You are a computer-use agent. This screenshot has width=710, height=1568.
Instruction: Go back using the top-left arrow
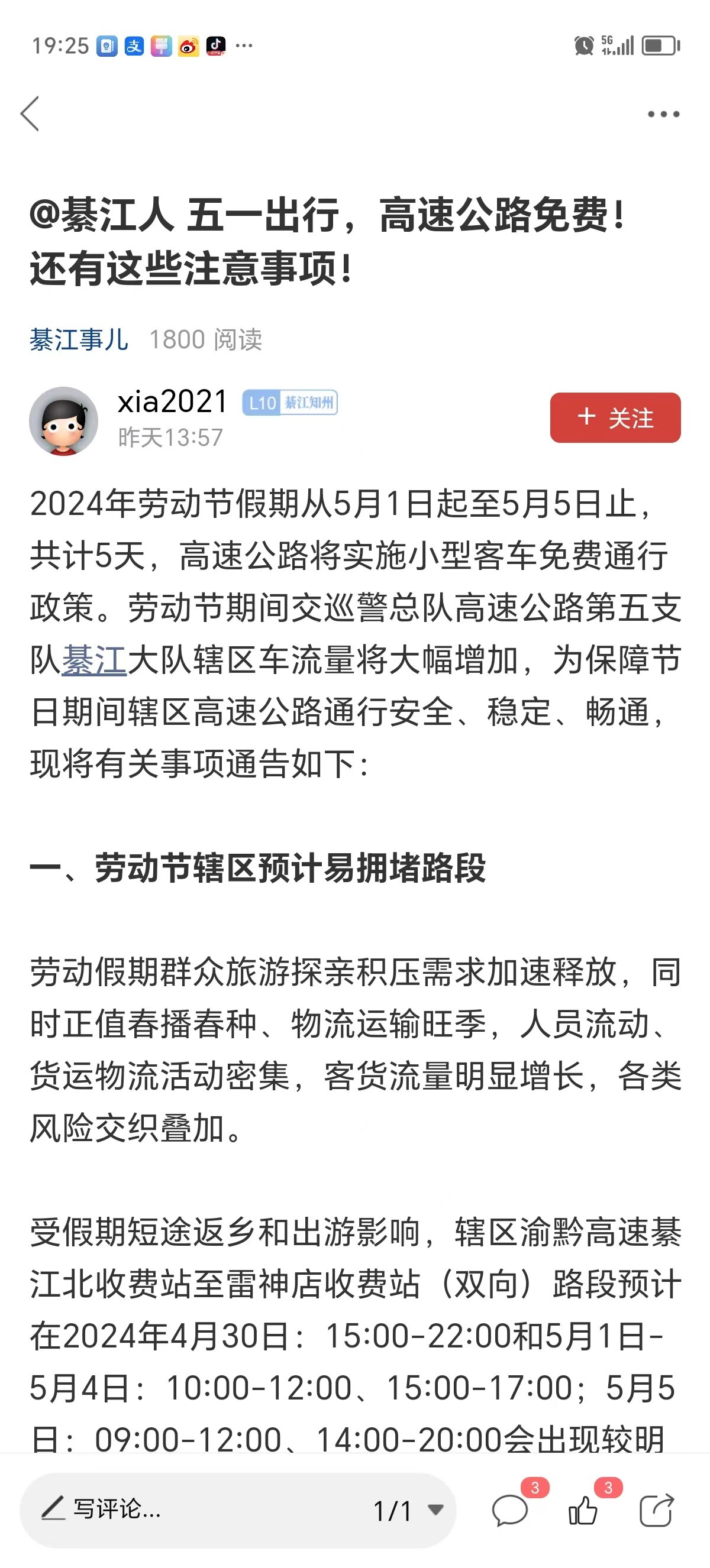click(30, 114)
